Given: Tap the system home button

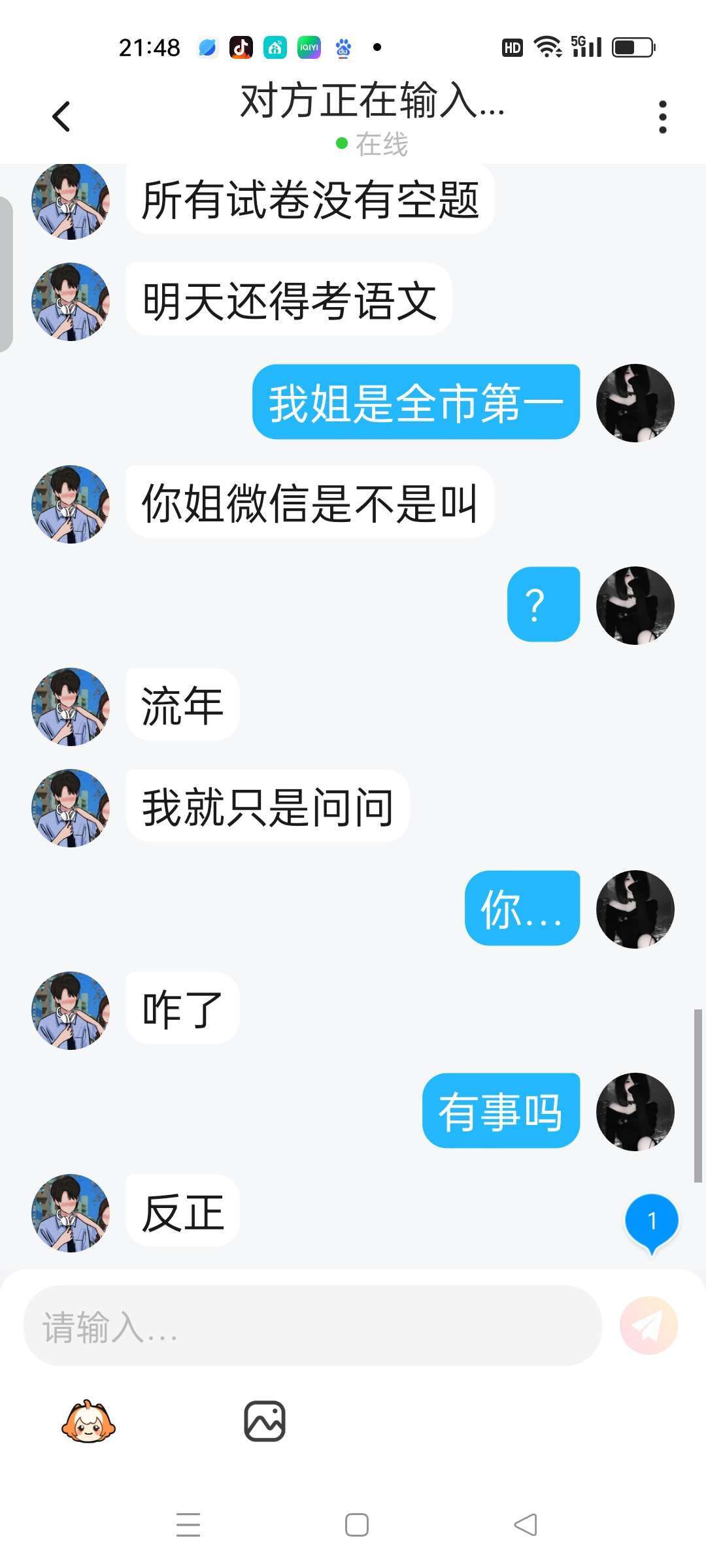Looking at the screenshot, I should 356,1525.
